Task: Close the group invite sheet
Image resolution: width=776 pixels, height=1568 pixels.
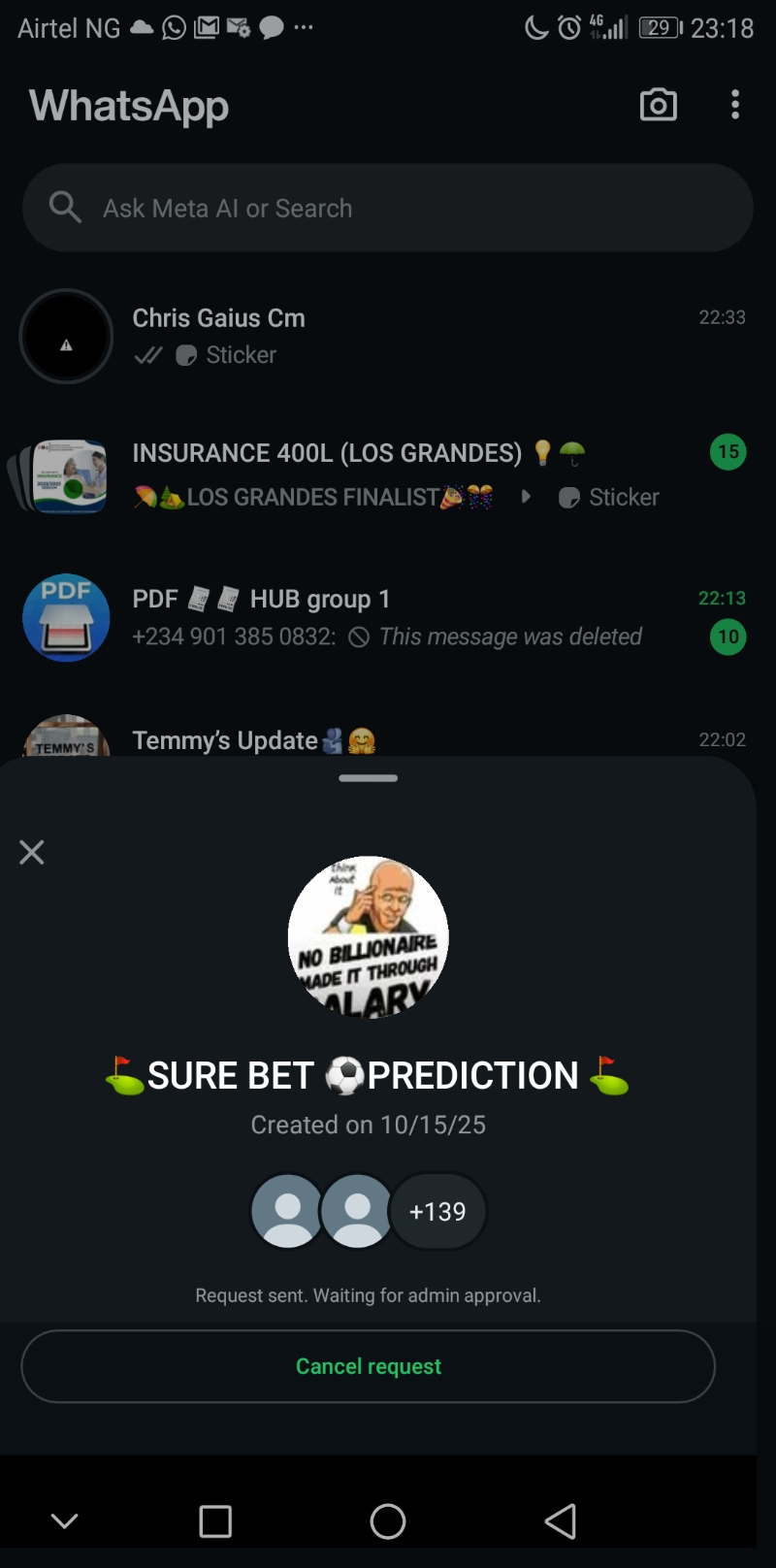Action: tap(32, 852)
